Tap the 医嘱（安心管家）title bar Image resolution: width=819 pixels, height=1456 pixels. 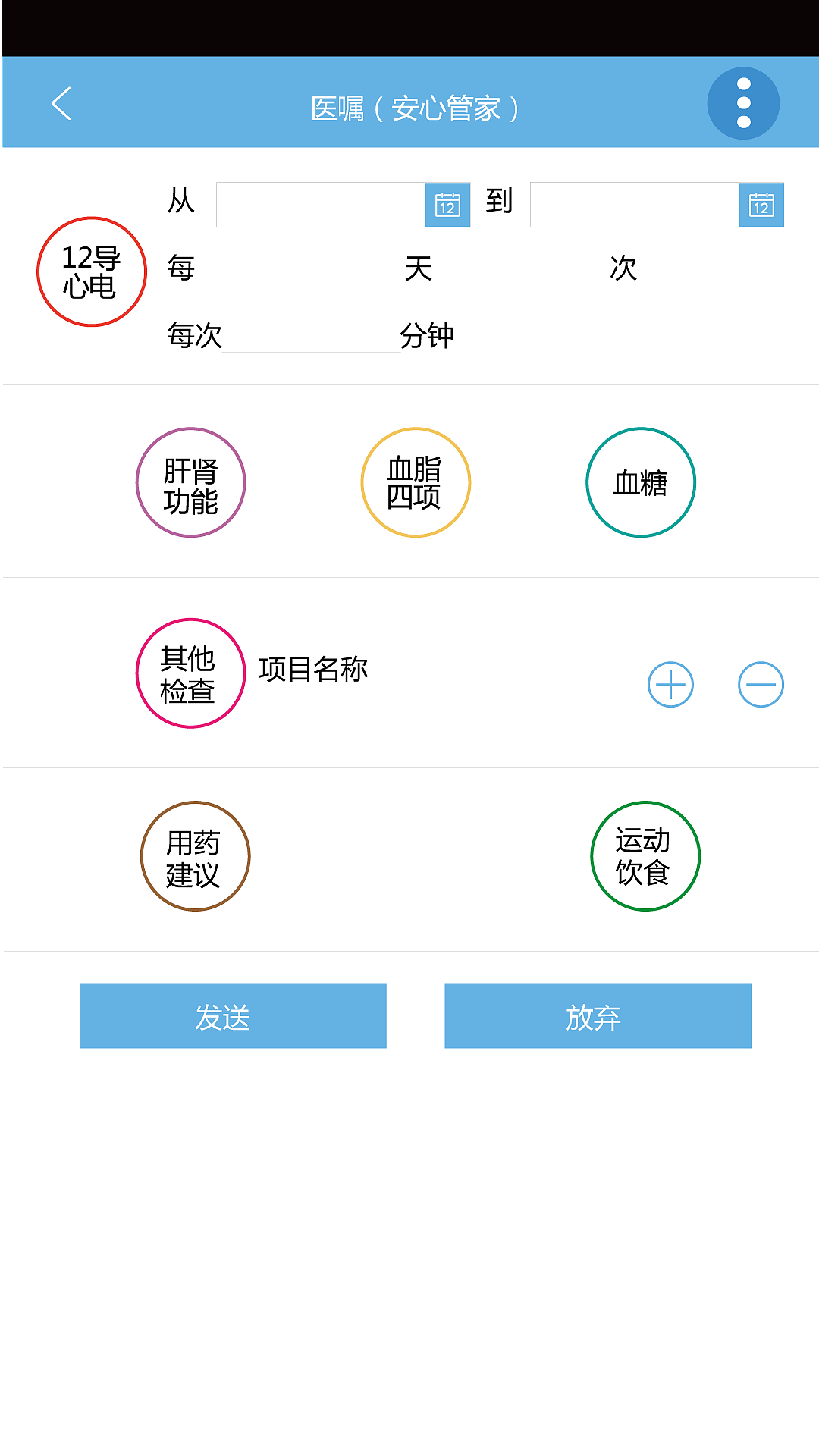coord(416,106)
